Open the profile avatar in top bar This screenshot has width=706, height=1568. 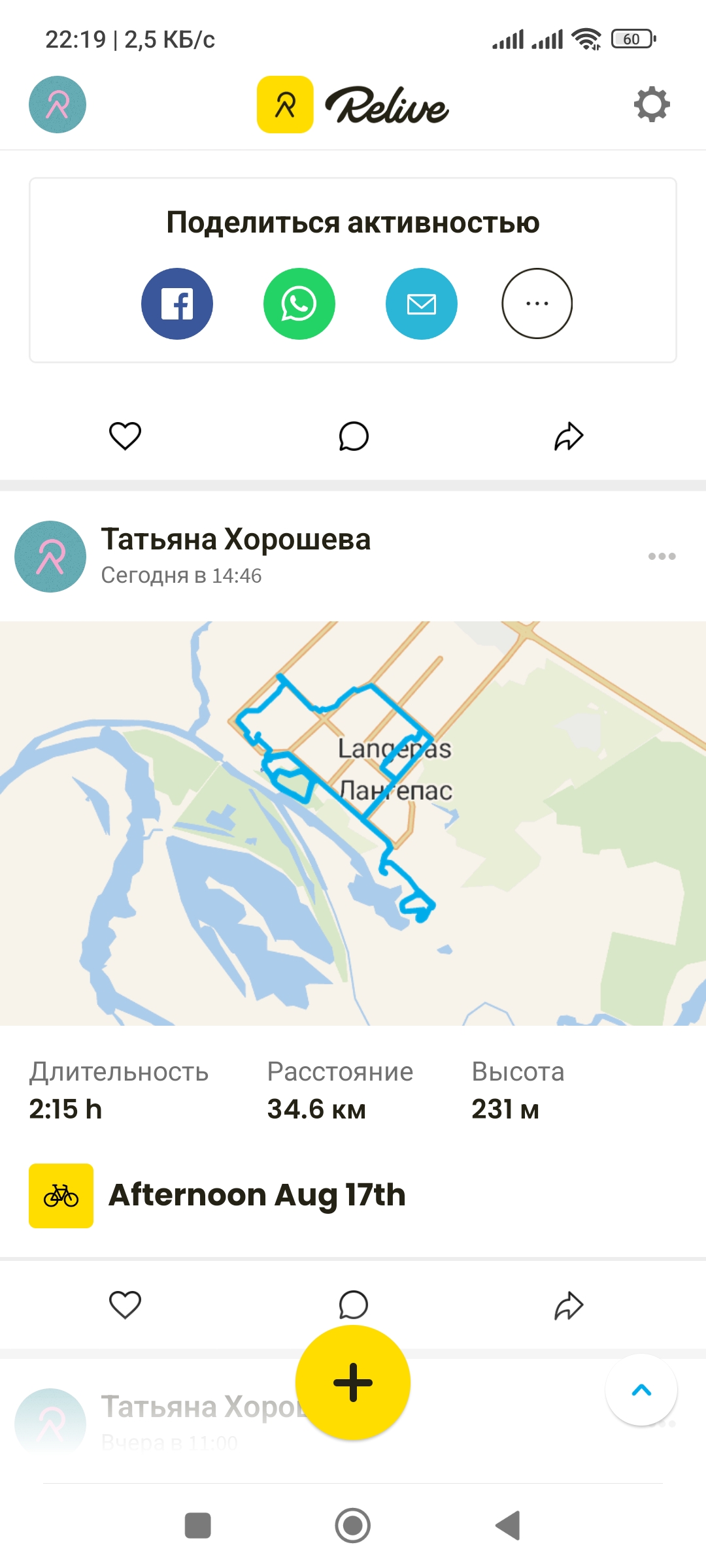tap(58, 105)
